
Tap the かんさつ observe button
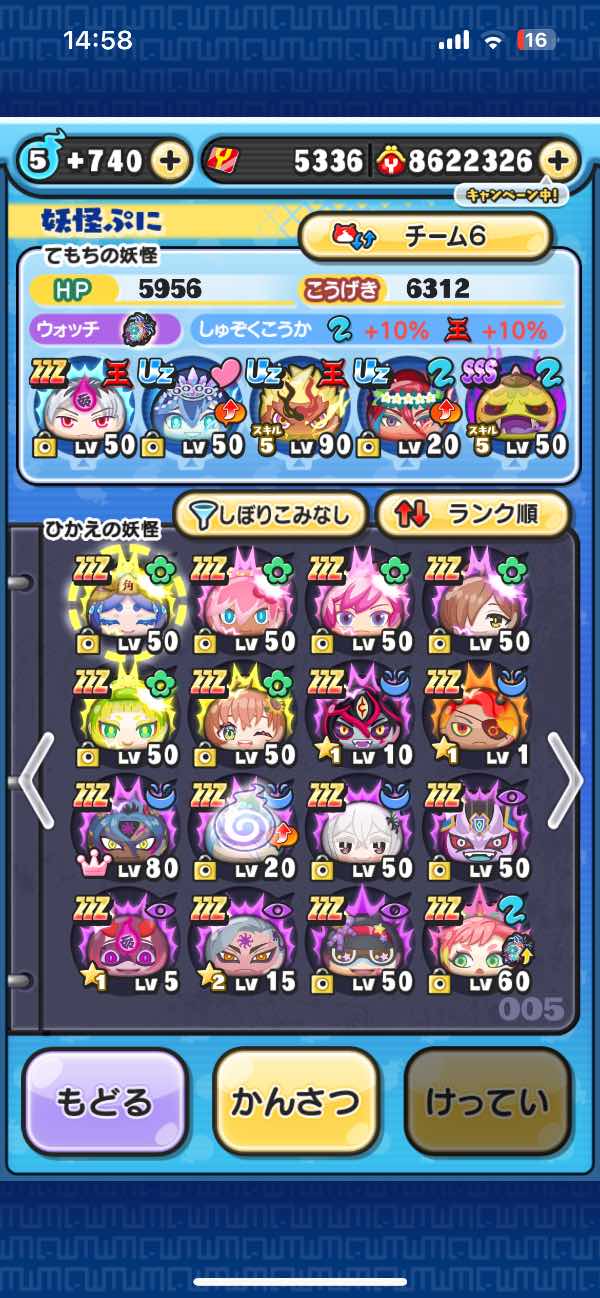click(295, 1101)
